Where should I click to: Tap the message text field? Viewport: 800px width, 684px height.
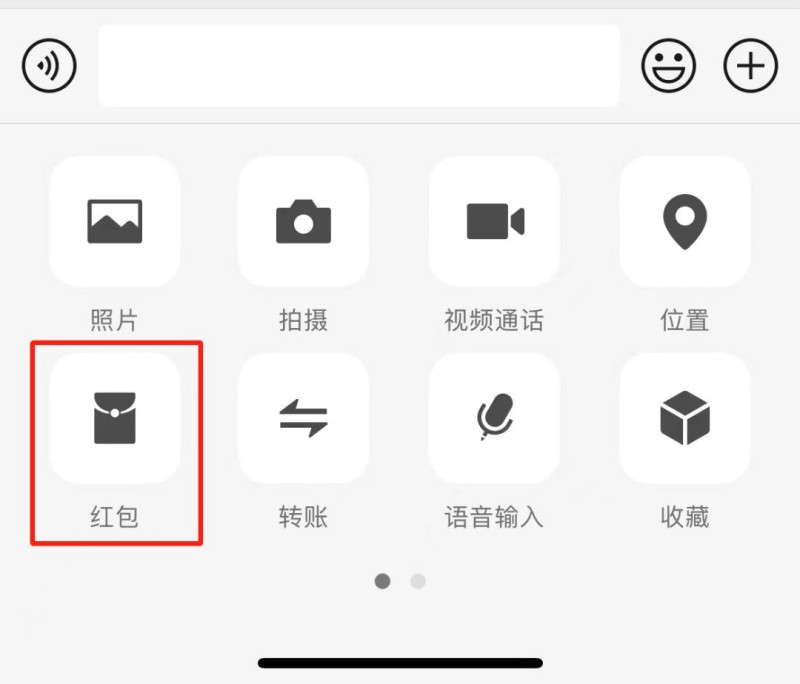[358, 66]
